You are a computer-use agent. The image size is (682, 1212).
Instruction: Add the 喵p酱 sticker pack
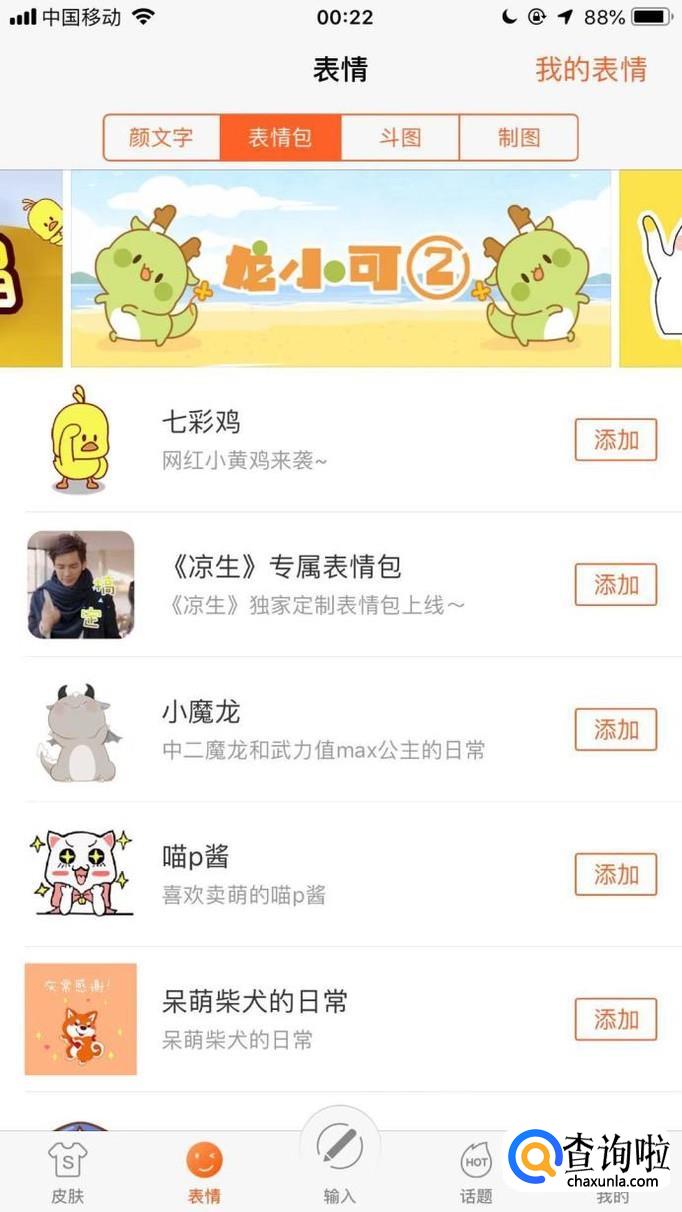615,875
